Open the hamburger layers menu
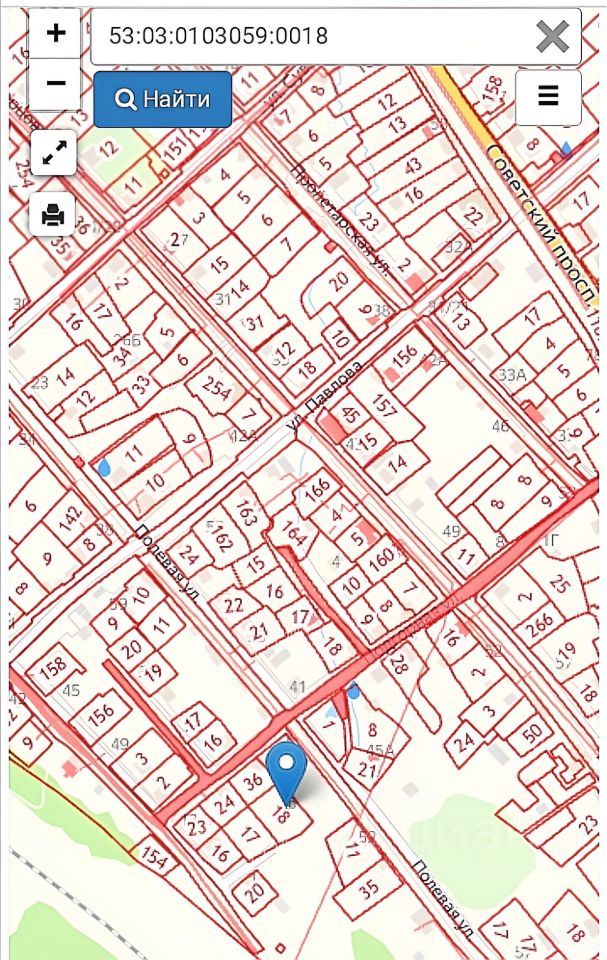The height and width of the screenshot is (960, 607). [x=548, y=96]
